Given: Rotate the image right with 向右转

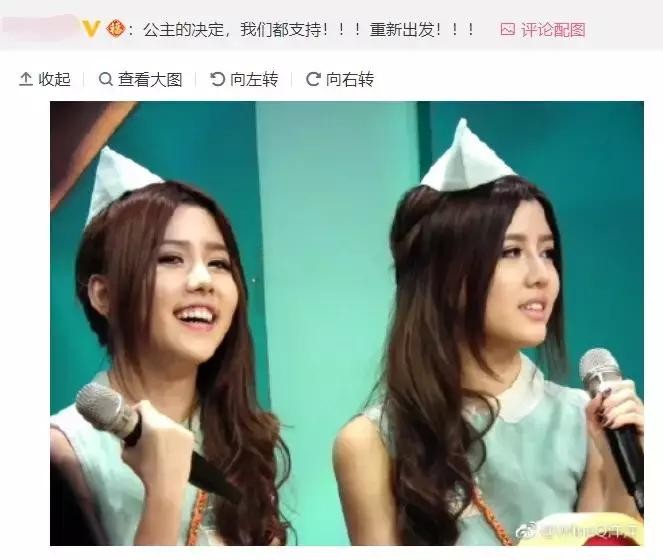Looking at the screenshot, I should [x=339, y=79].
